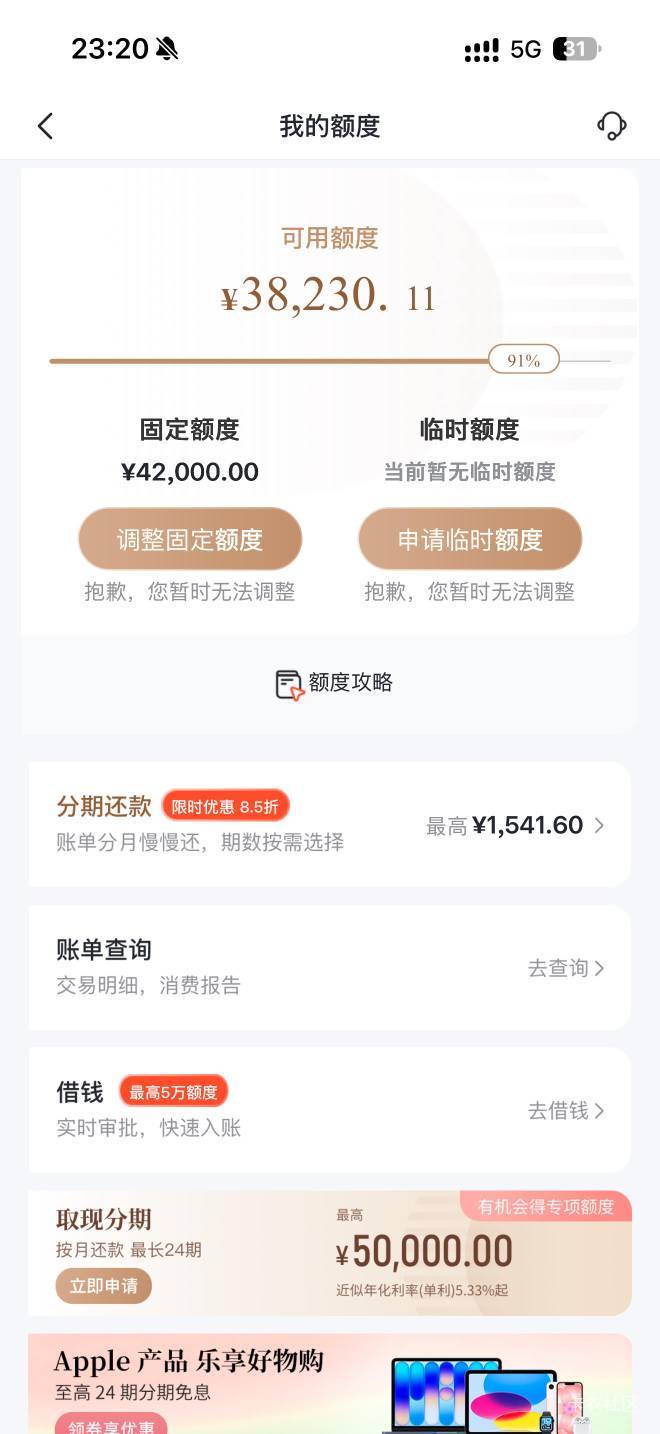Open customer service headset icon
This screenshot has height=1434, width=660.
pyautogui.click(x=611, y=126)
